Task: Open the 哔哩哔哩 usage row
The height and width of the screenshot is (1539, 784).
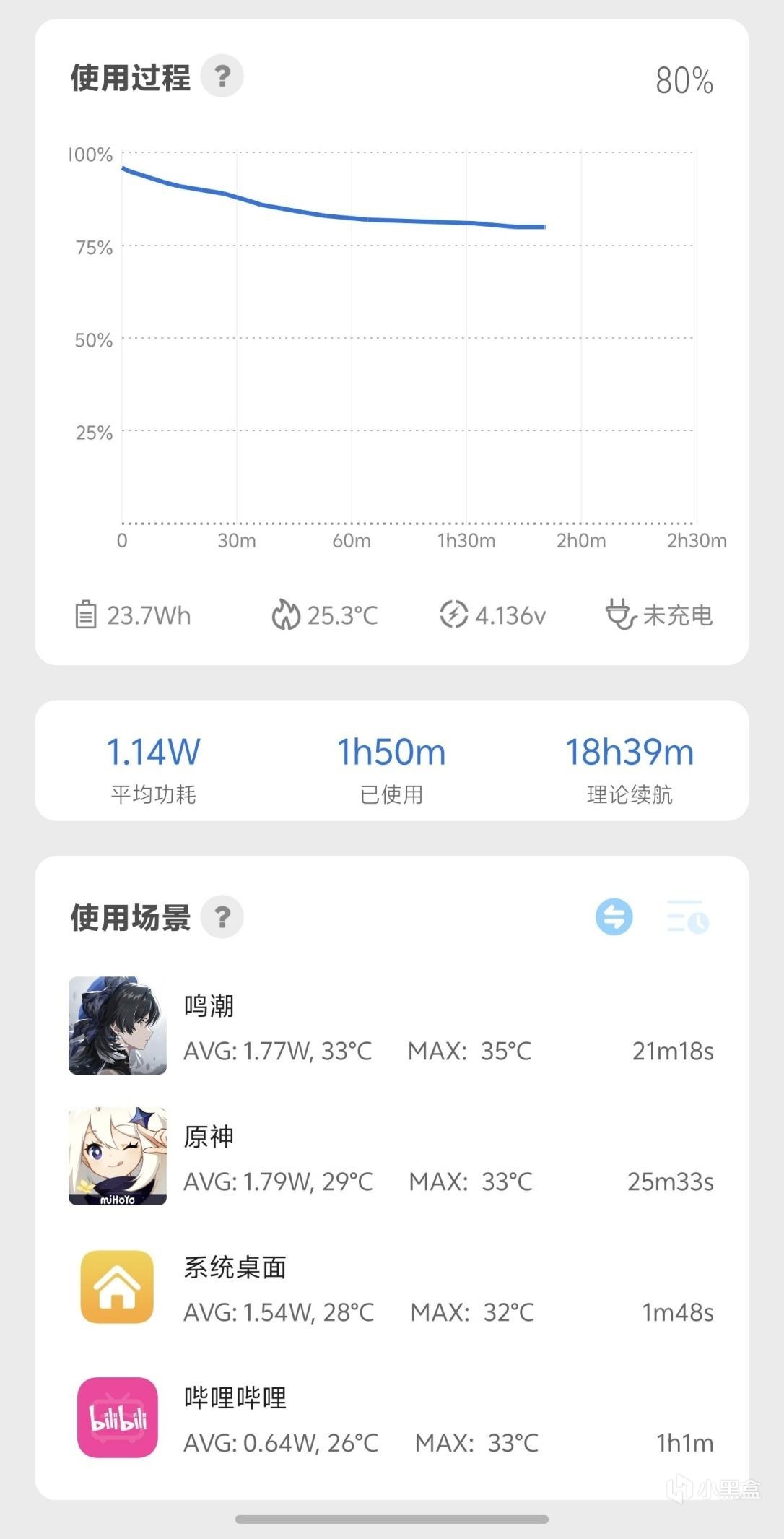Action: tap(391, 1419)
